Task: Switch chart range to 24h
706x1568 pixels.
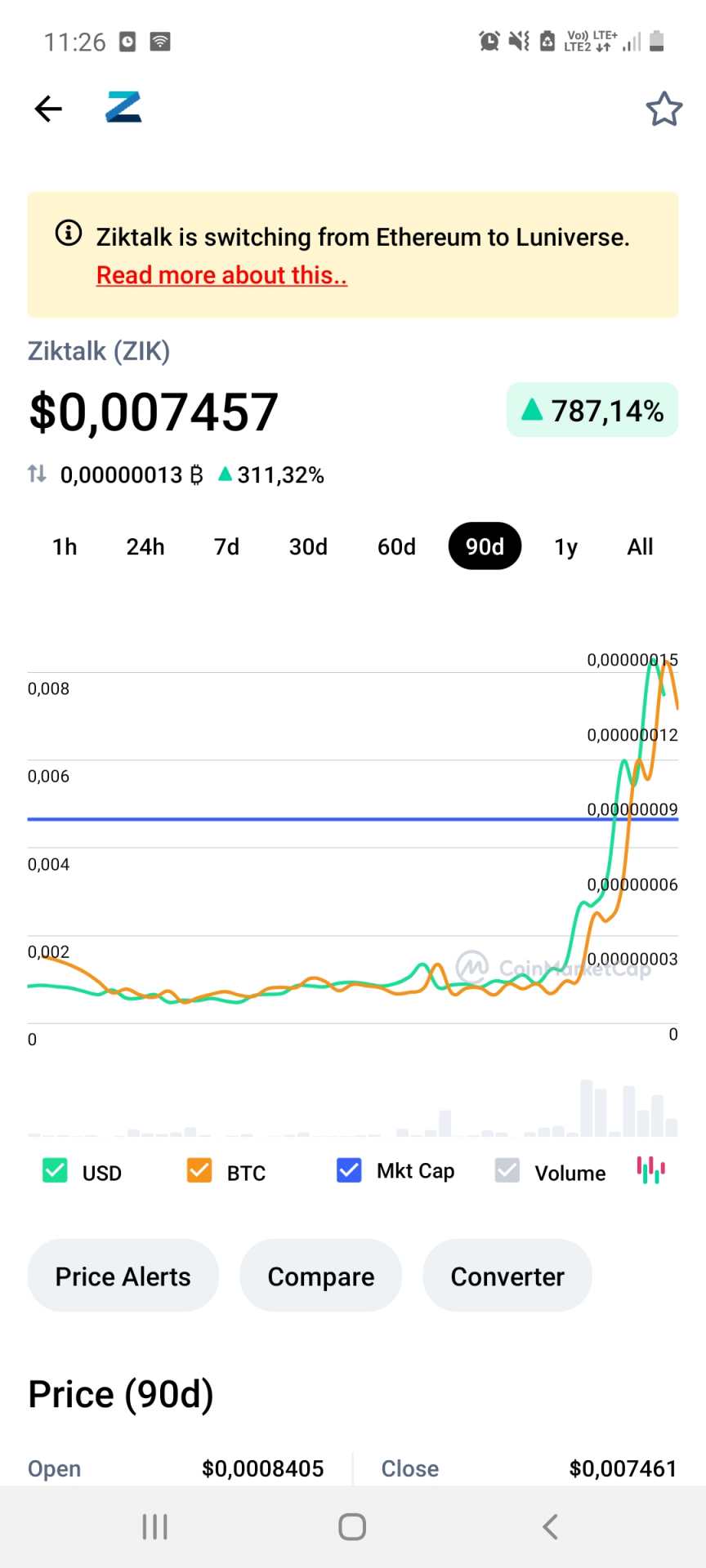Action: coord(145,546)
